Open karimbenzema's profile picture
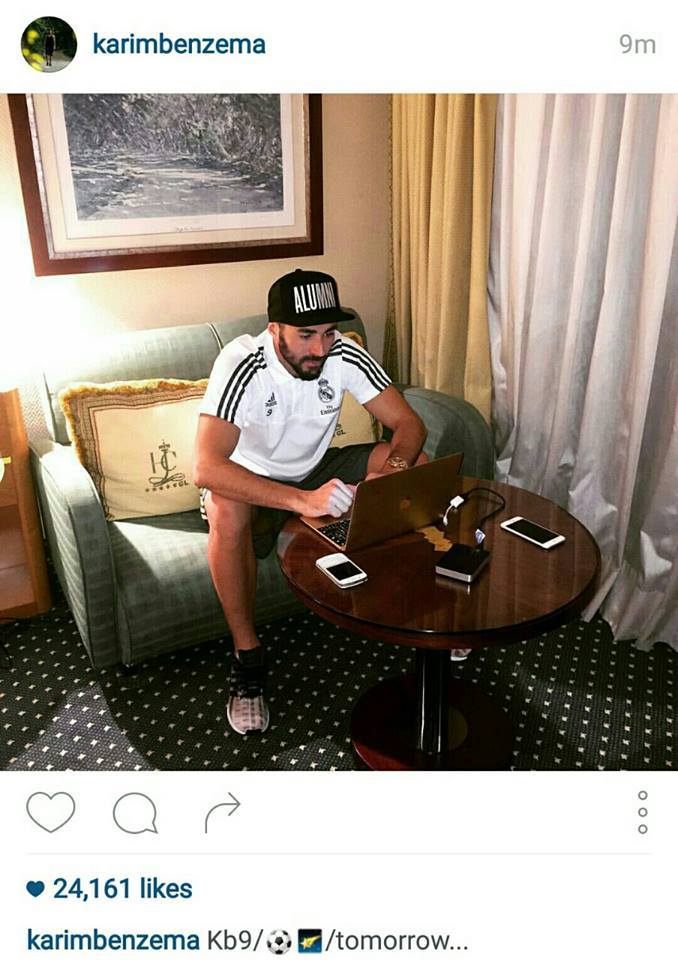Viewport: 678px width, 960px height. (x=48, y=44)
